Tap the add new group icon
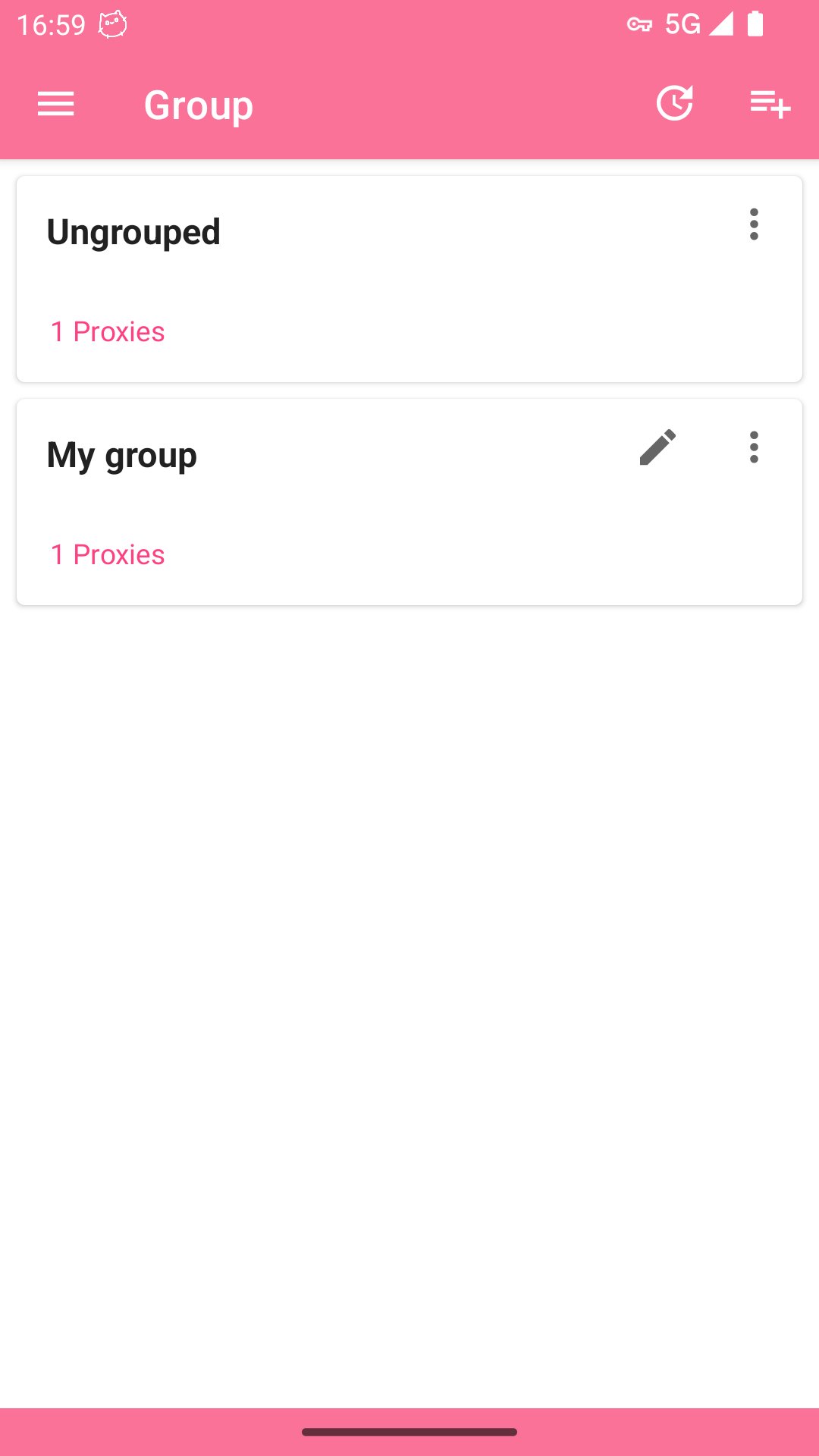This screenshot has width=819, height=1456. pyautogui.click(x=770, y=104)
